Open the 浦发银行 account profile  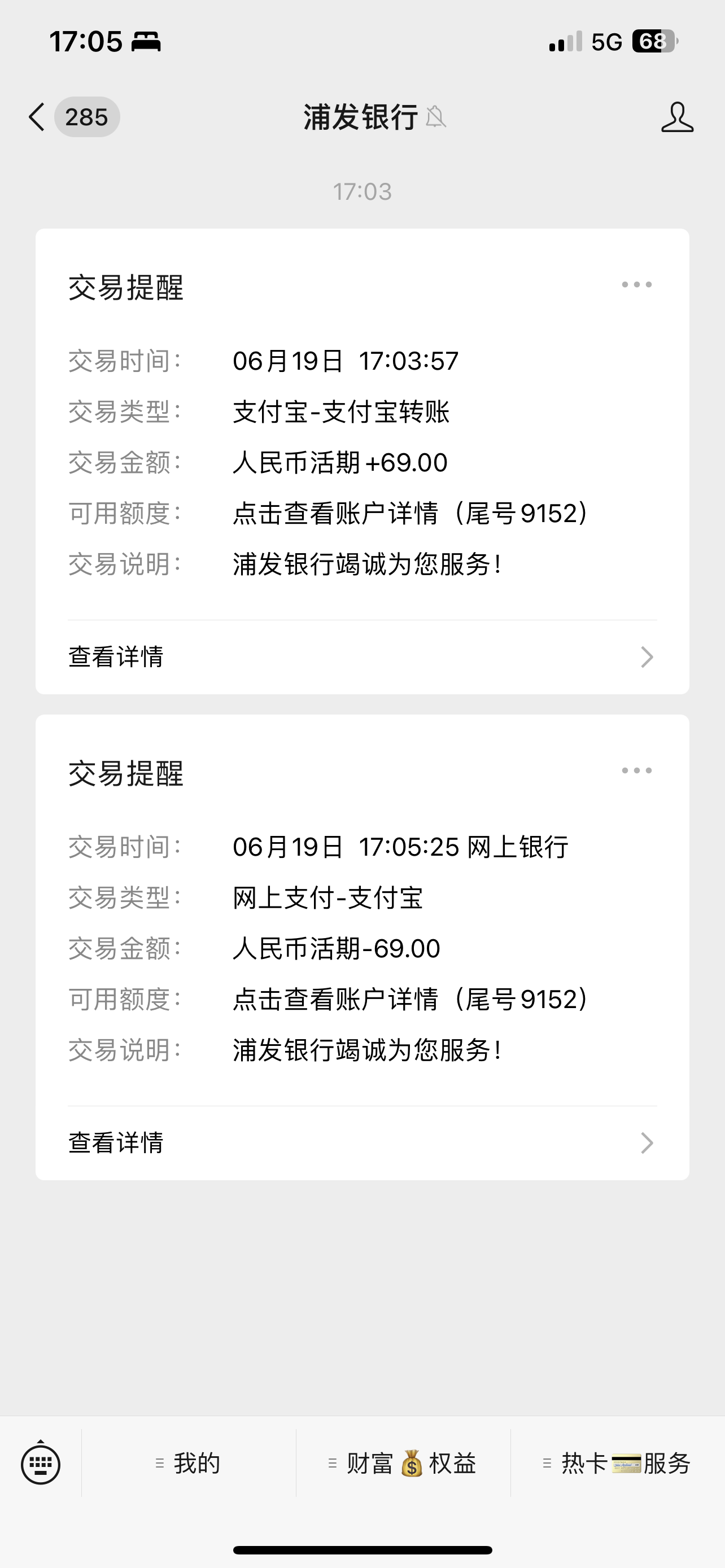(676, 117)
